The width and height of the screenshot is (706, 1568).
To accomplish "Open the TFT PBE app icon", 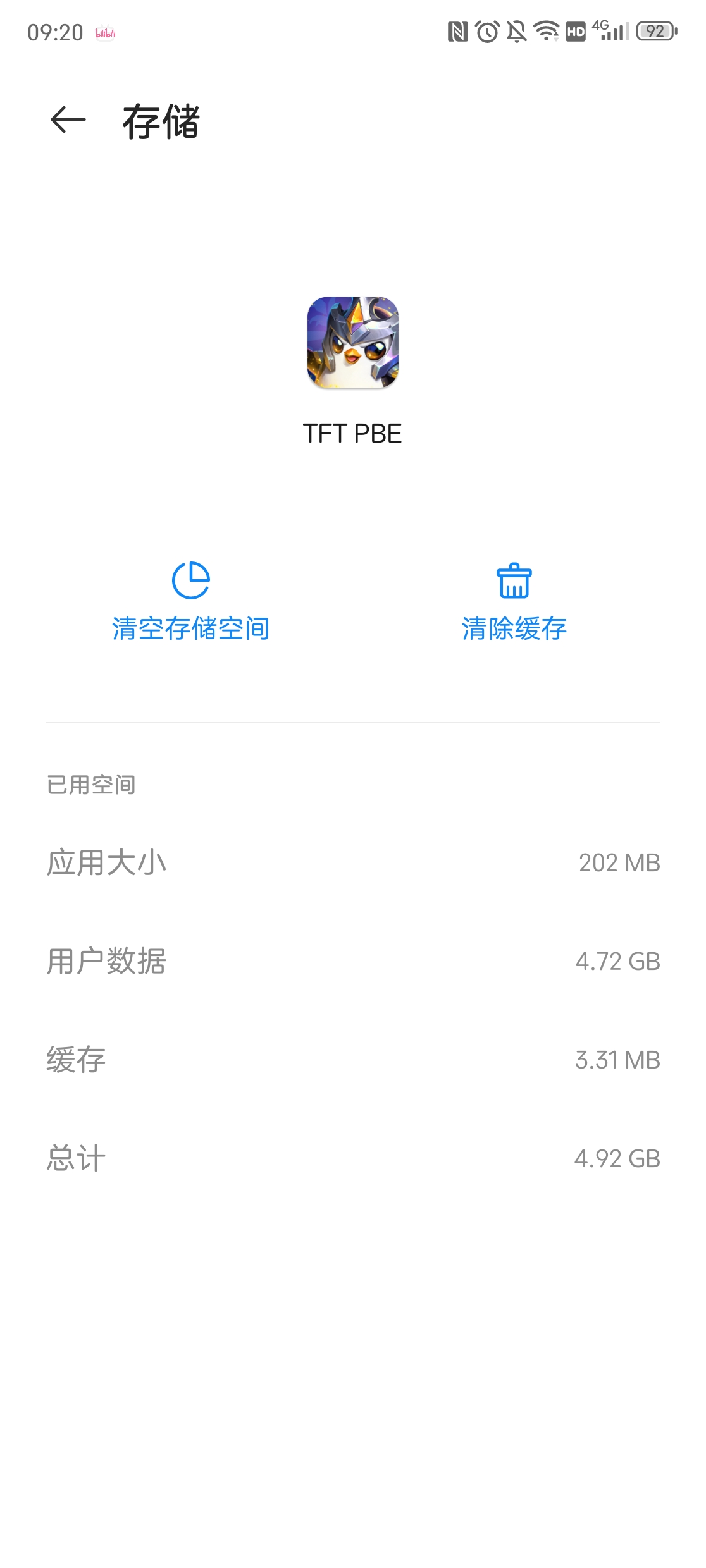I will click(352, 343).
